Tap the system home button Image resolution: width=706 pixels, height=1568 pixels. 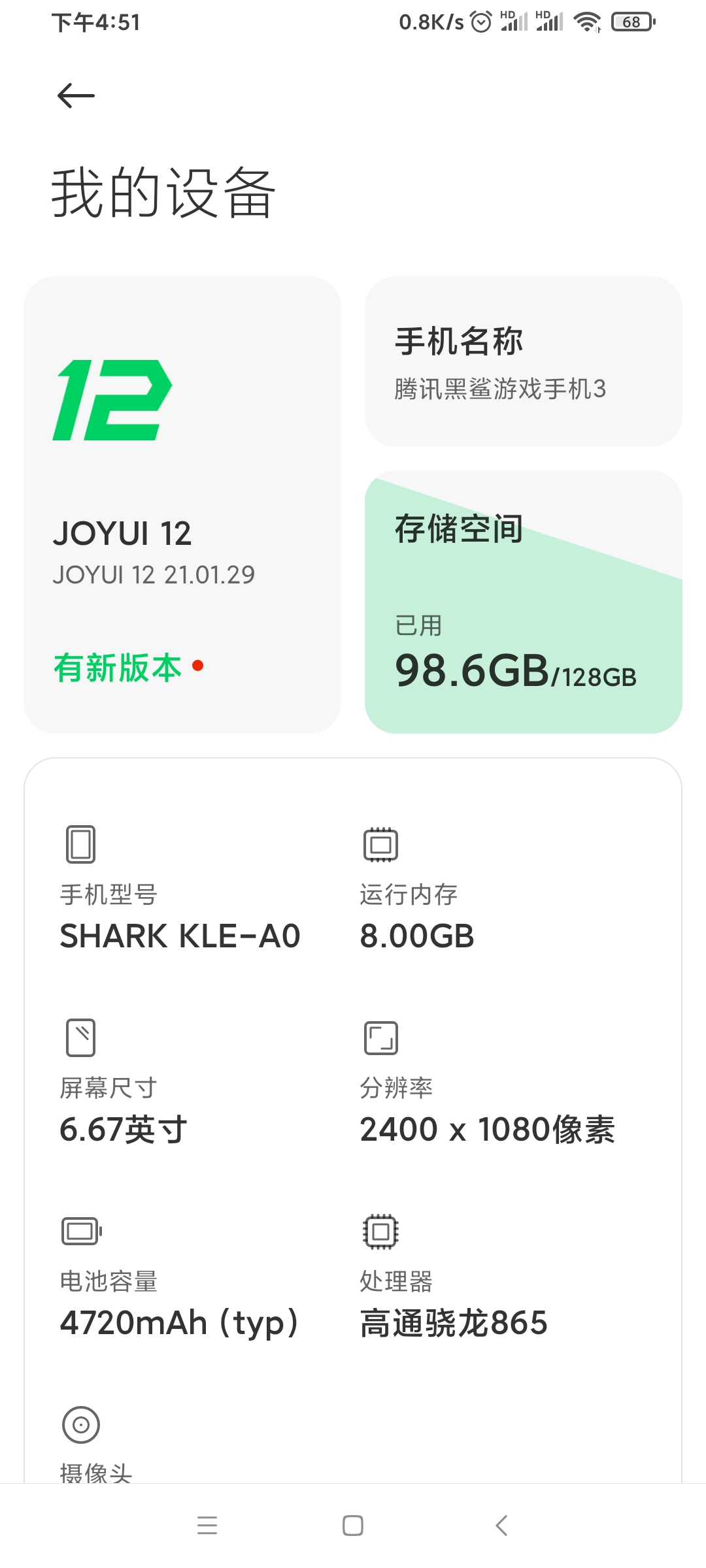(353, 1525)
